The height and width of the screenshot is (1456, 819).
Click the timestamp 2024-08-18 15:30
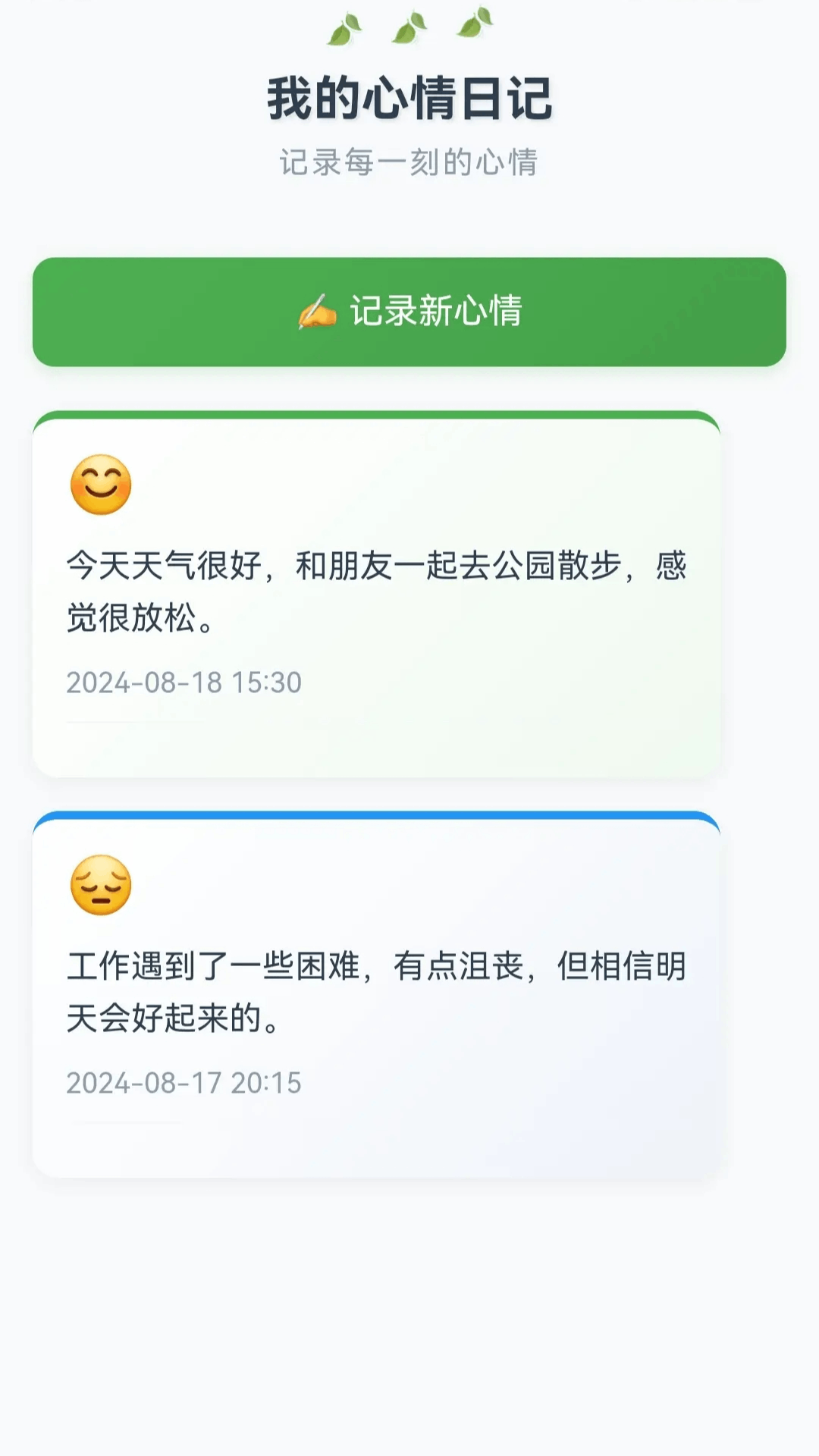tap(184, 682)
